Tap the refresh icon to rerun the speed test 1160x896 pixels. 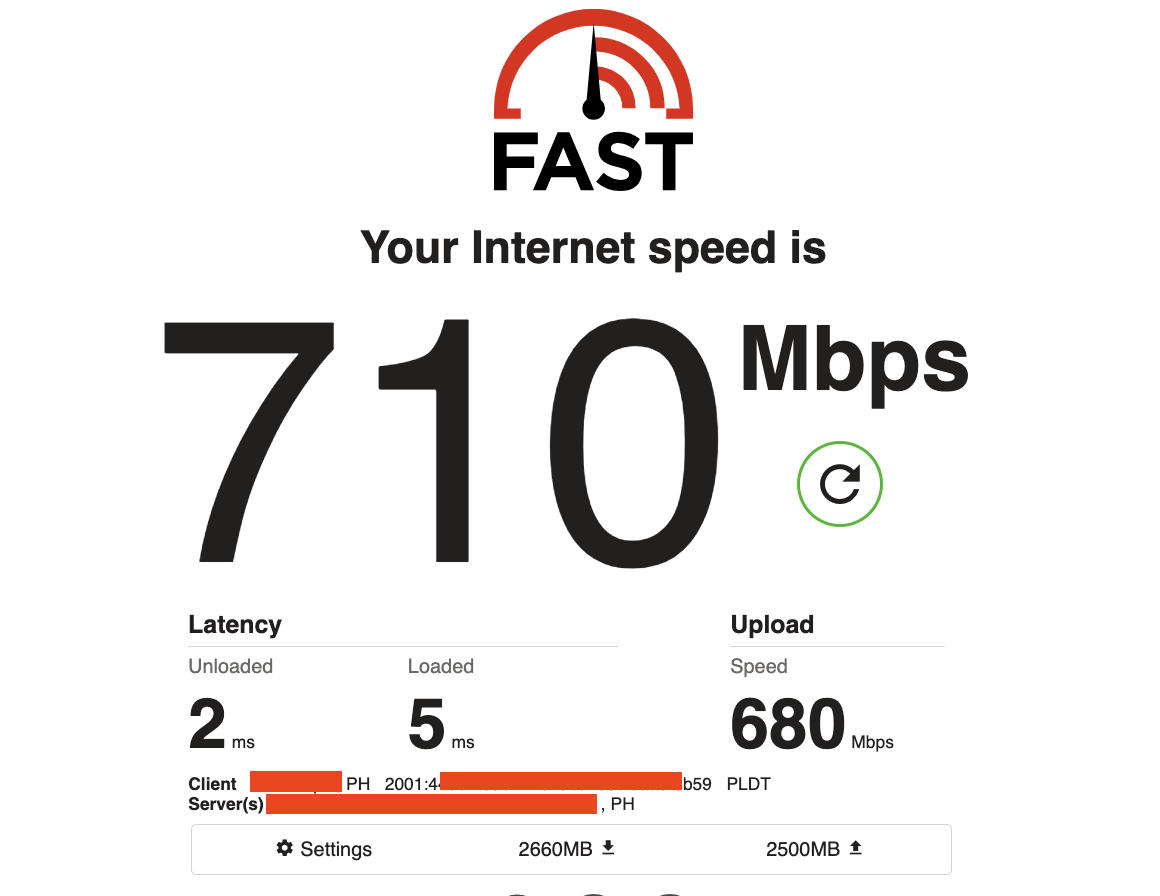pos(839,484)
